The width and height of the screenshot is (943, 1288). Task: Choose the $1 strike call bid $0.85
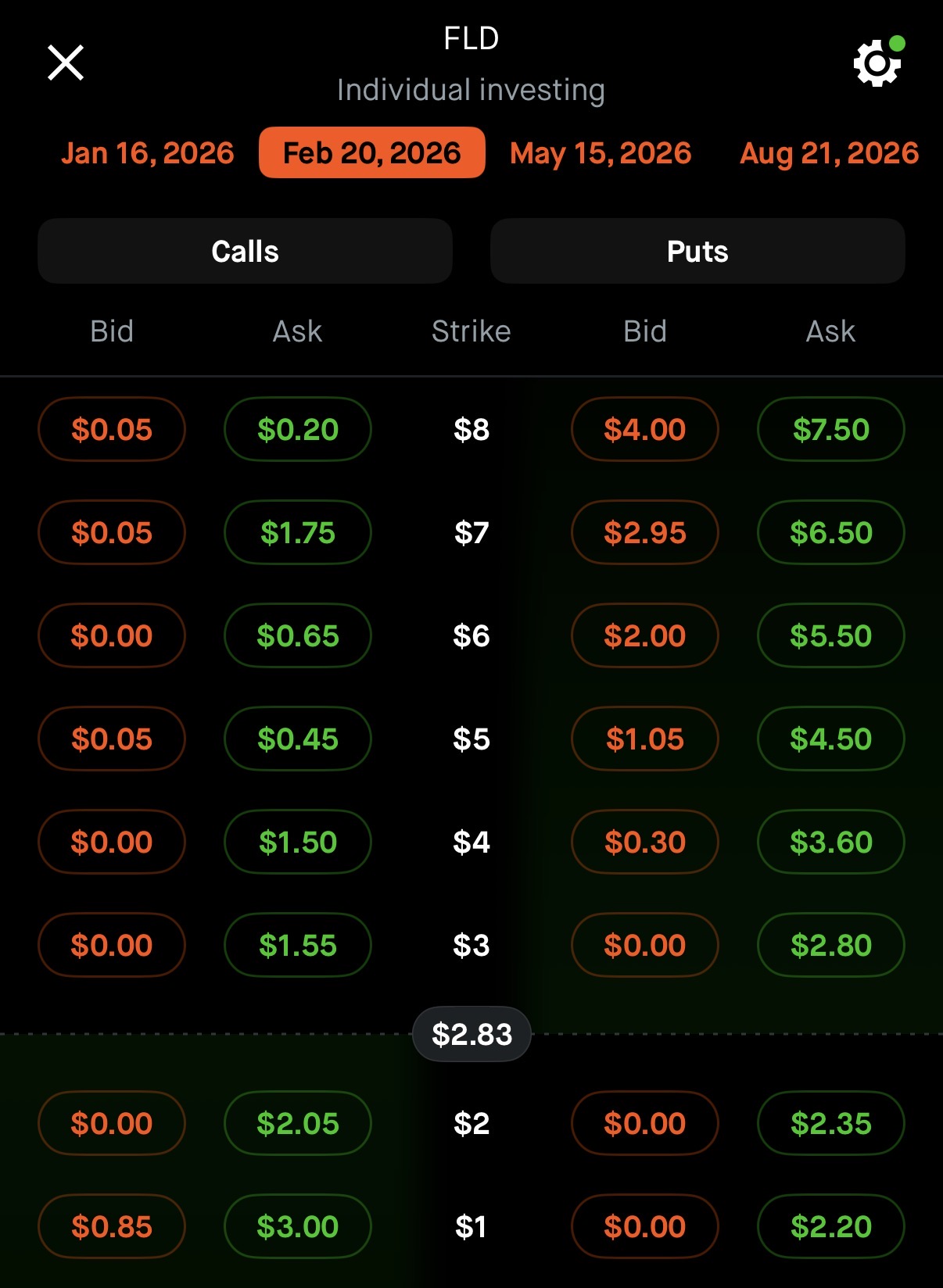tap(112, 1227)
